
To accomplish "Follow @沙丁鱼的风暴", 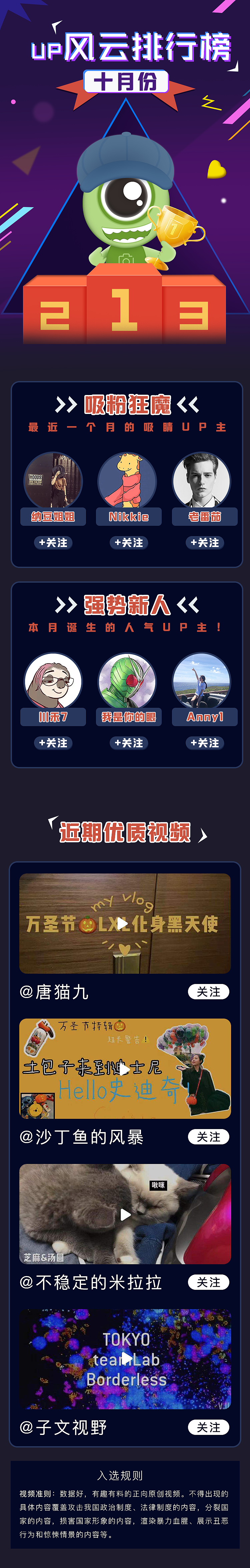I will (x=209, y=1136).
